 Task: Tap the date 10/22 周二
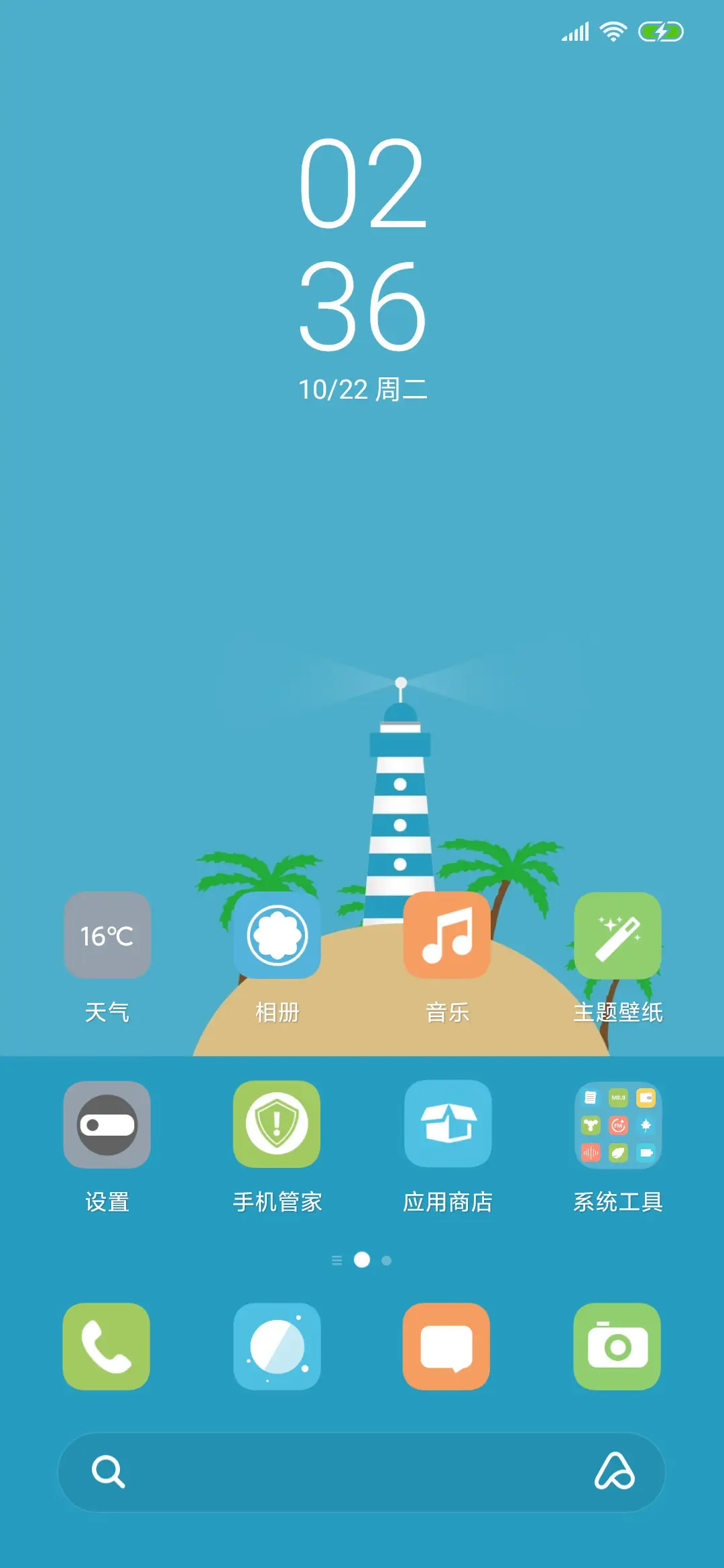tap(362, 387)
